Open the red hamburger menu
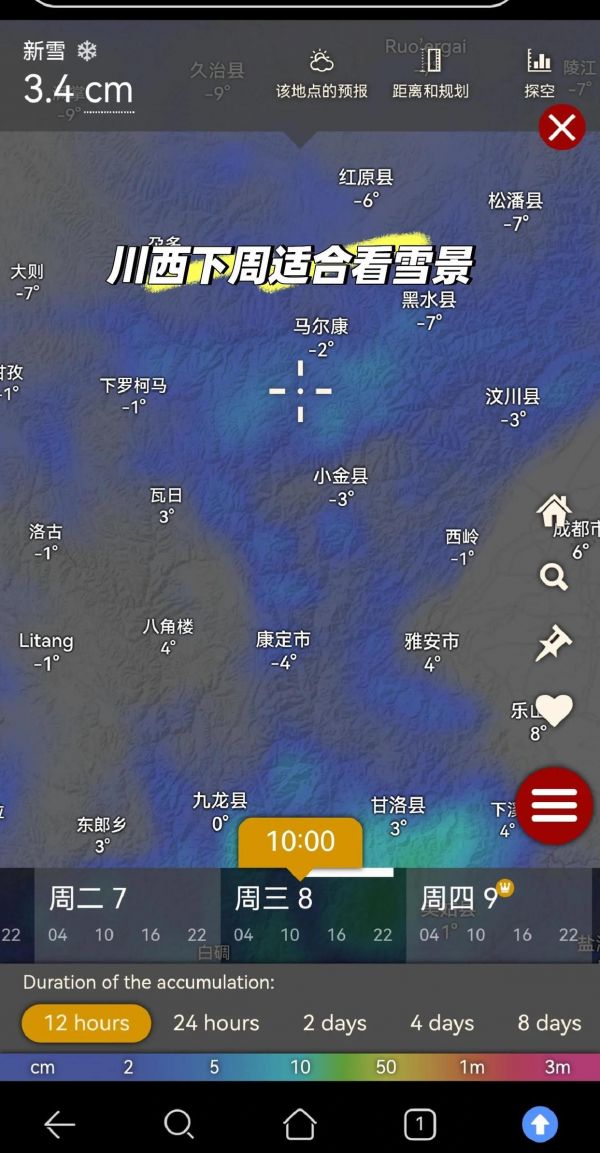Image resolution: width=600 pixels, height=1153 pixels. (x=554, y=805)
